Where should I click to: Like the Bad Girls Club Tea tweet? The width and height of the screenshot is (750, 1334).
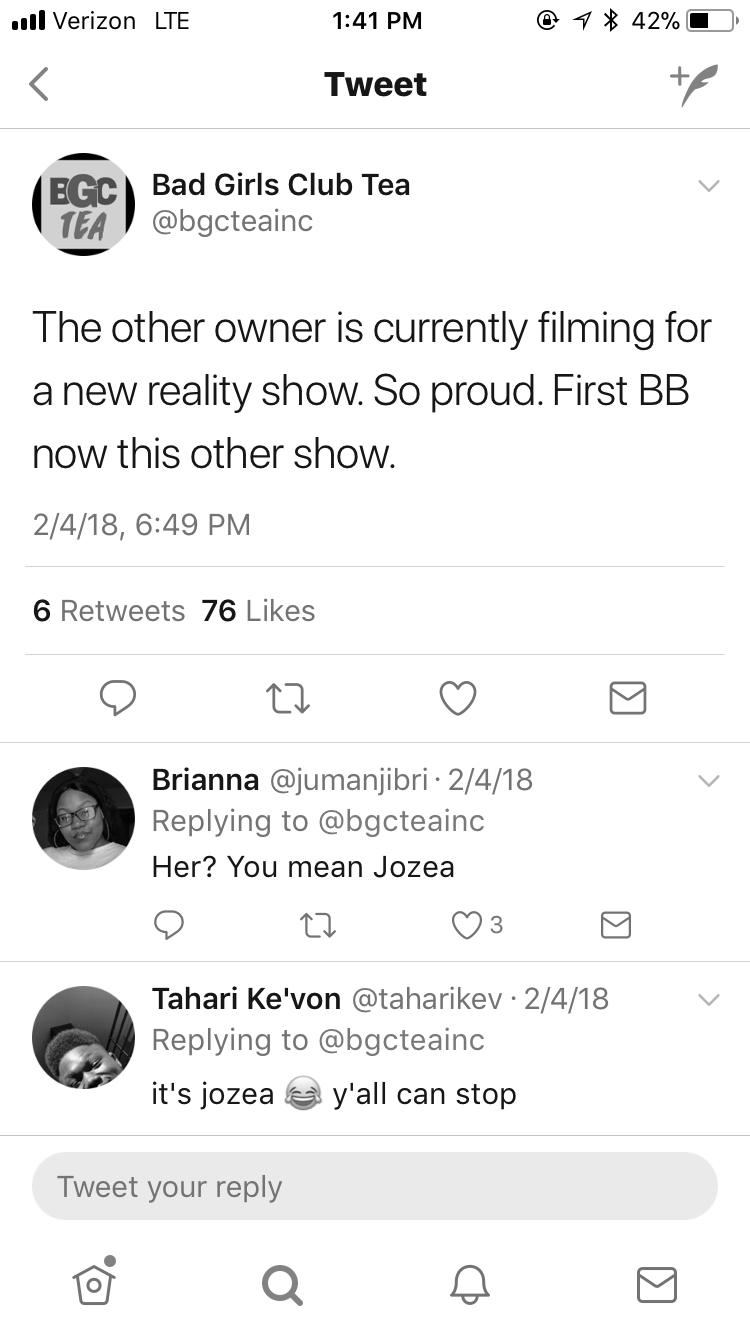[x=458, y=698]
